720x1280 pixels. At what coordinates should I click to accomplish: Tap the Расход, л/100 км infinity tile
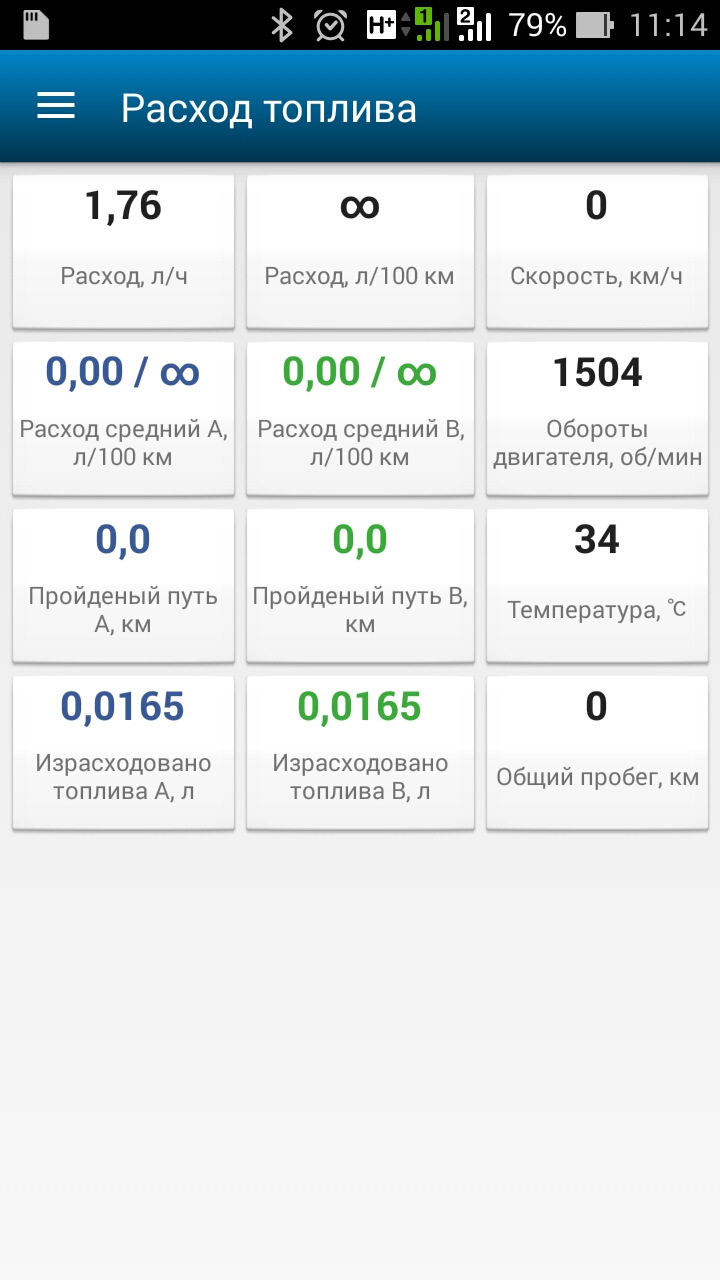pos(360,250)
